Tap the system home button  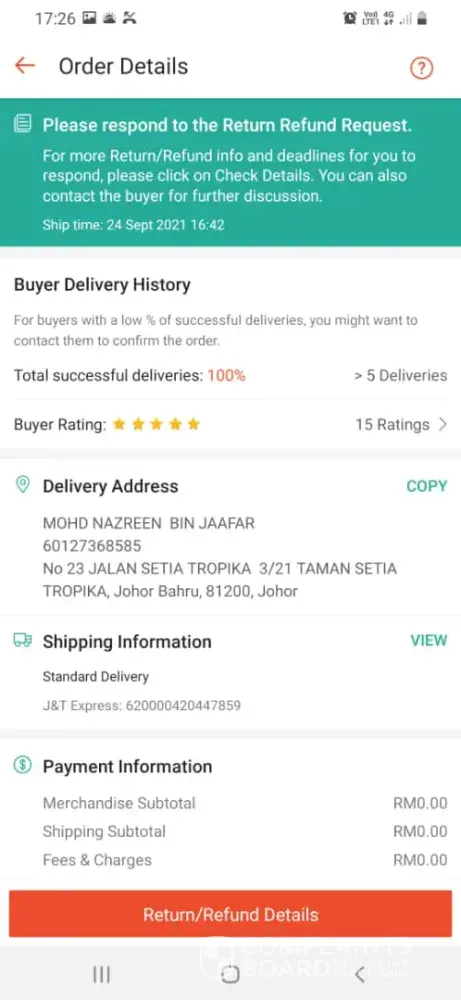pyautogui.click(x=230, y=974)
